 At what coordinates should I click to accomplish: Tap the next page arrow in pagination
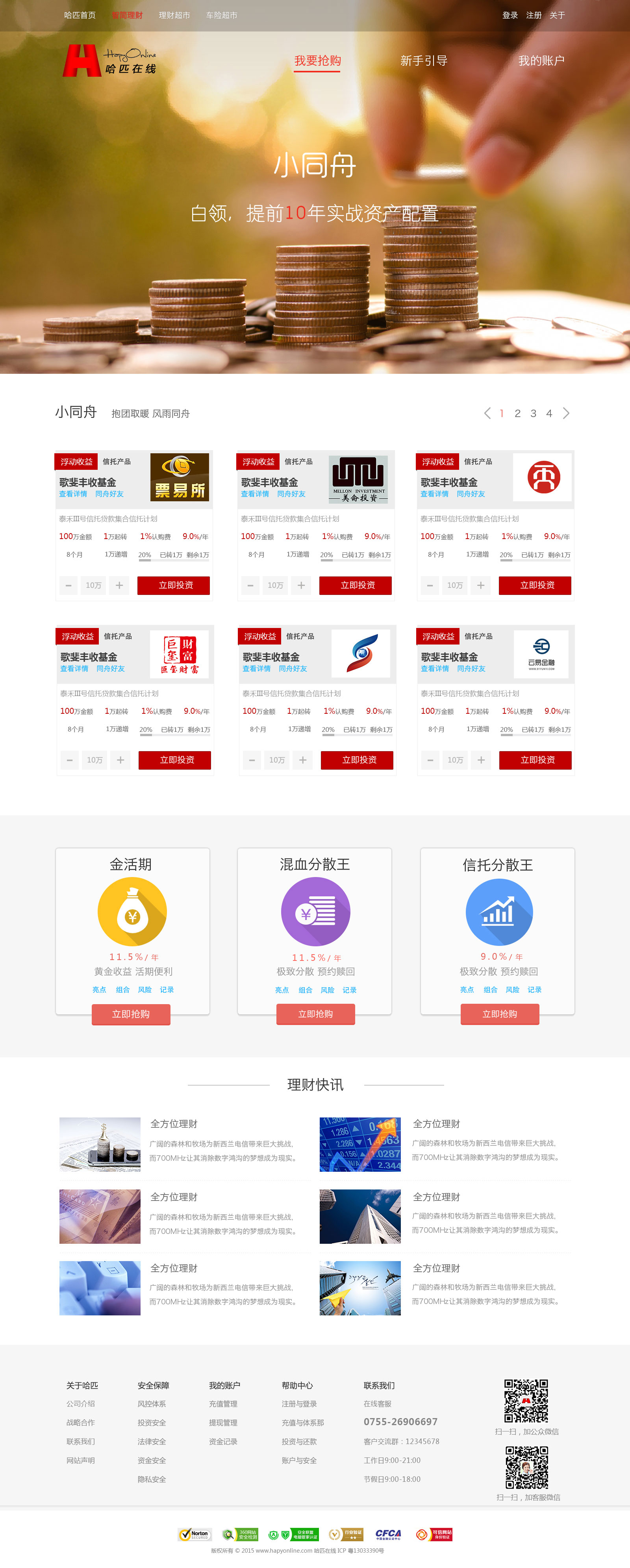(566, 413)
